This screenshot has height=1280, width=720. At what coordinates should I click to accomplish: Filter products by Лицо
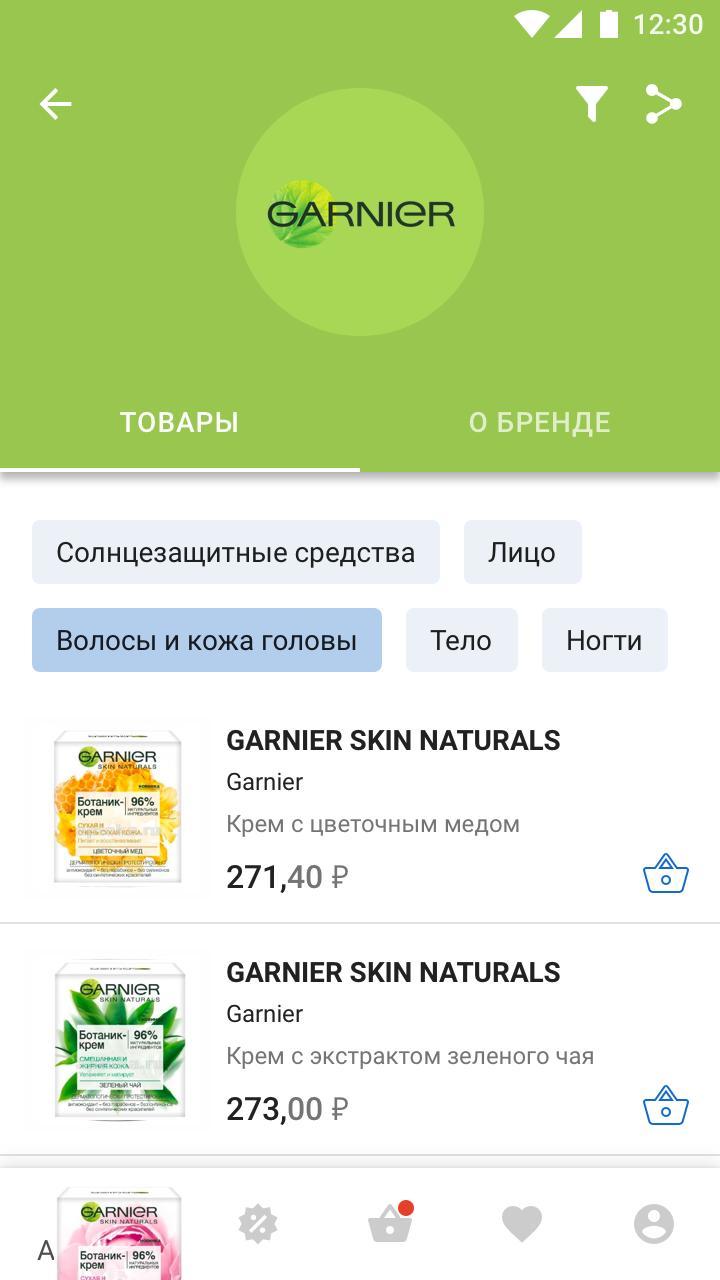(522, 552)
